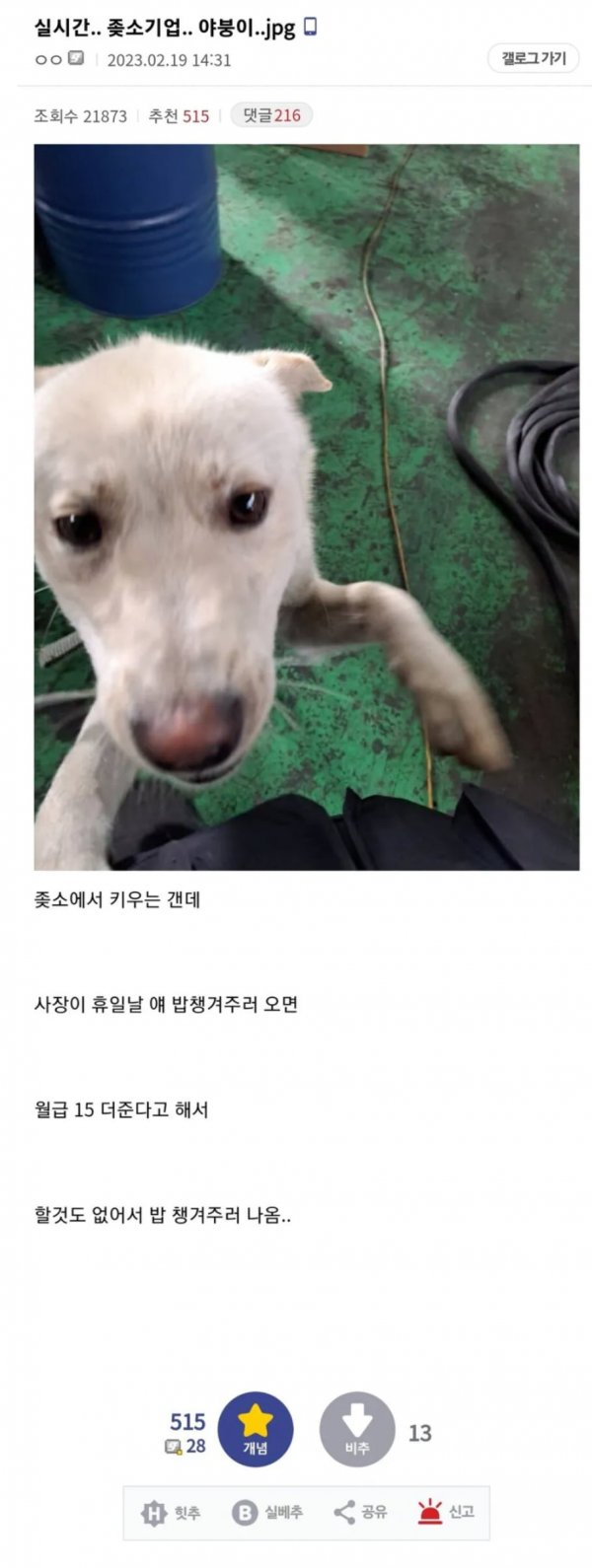Report the post with 신고
Viewport: 592px width, 1568px height.
pos(446,1513)
